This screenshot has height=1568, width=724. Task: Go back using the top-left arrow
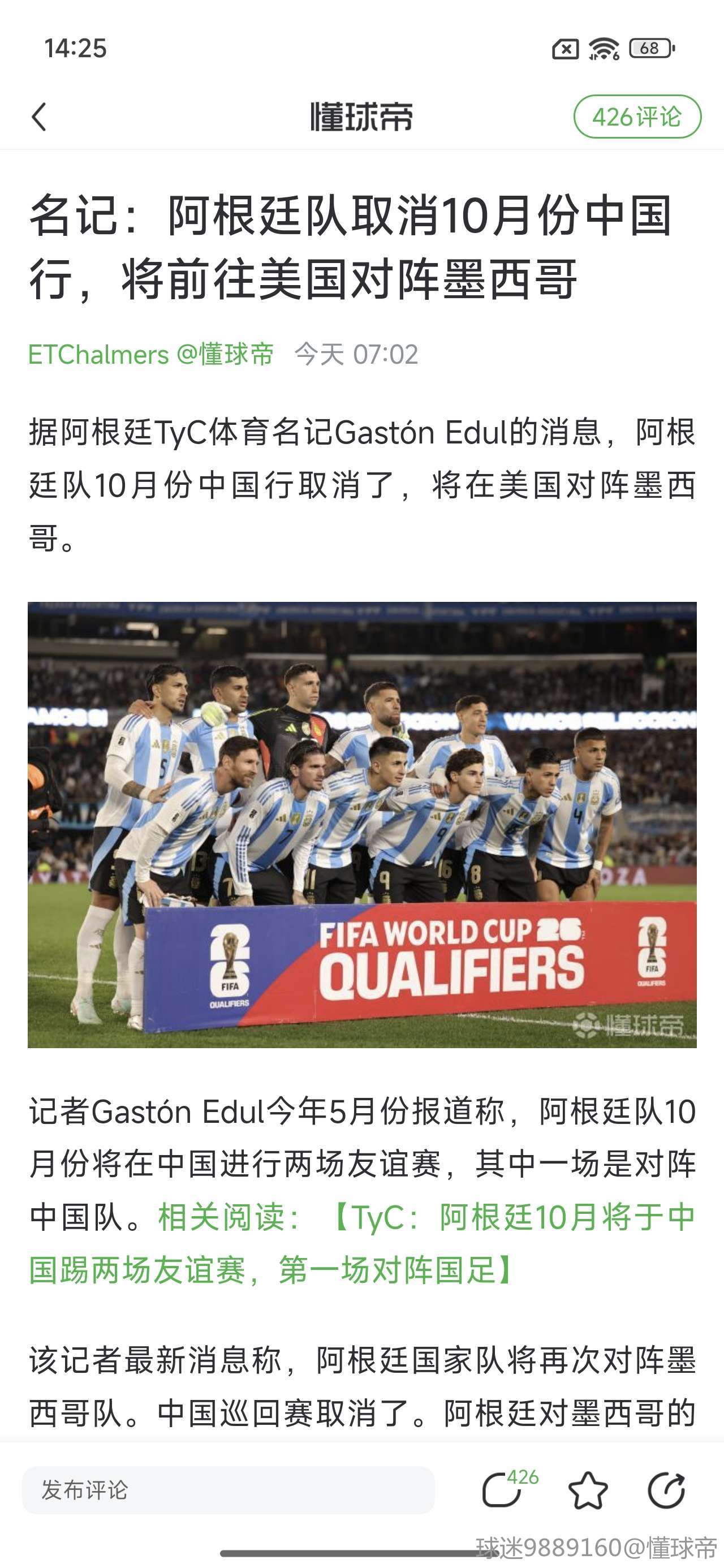[39, 117]
